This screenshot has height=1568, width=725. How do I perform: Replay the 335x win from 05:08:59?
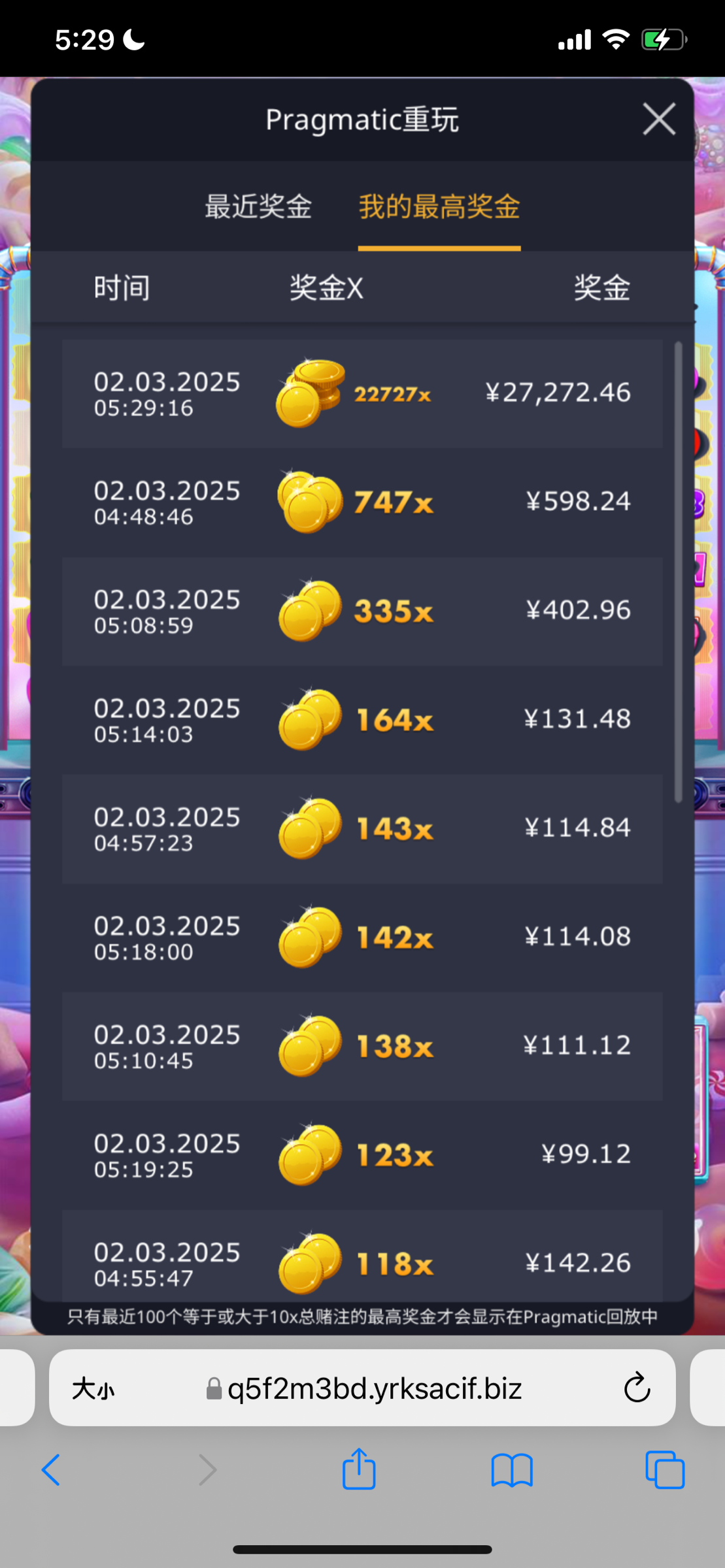[362, 611]
